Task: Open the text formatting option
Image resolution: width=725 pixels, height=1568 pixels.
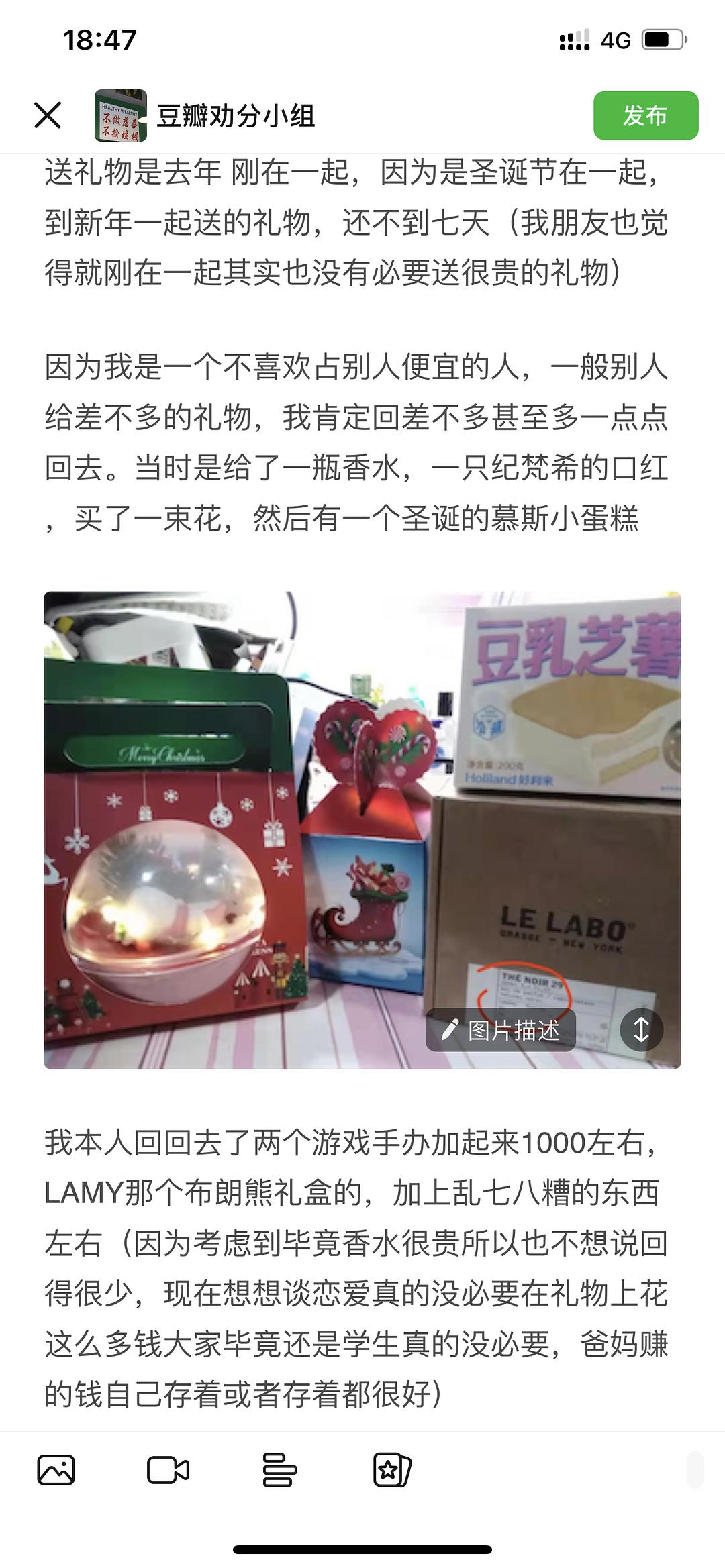Action: click(x=279, y=1470)
